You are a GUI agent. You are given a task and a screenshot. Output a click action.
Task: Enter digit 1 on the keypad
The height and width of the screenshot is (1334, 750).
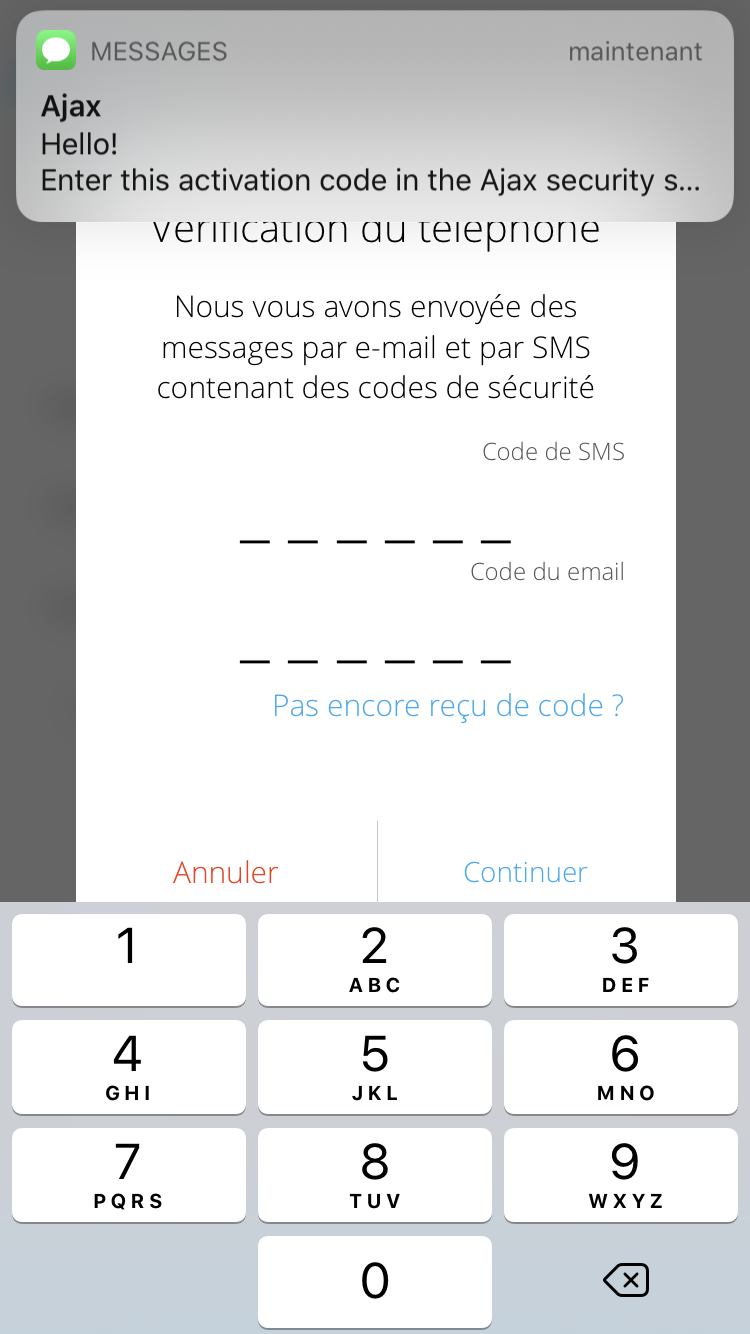(128, 959)
